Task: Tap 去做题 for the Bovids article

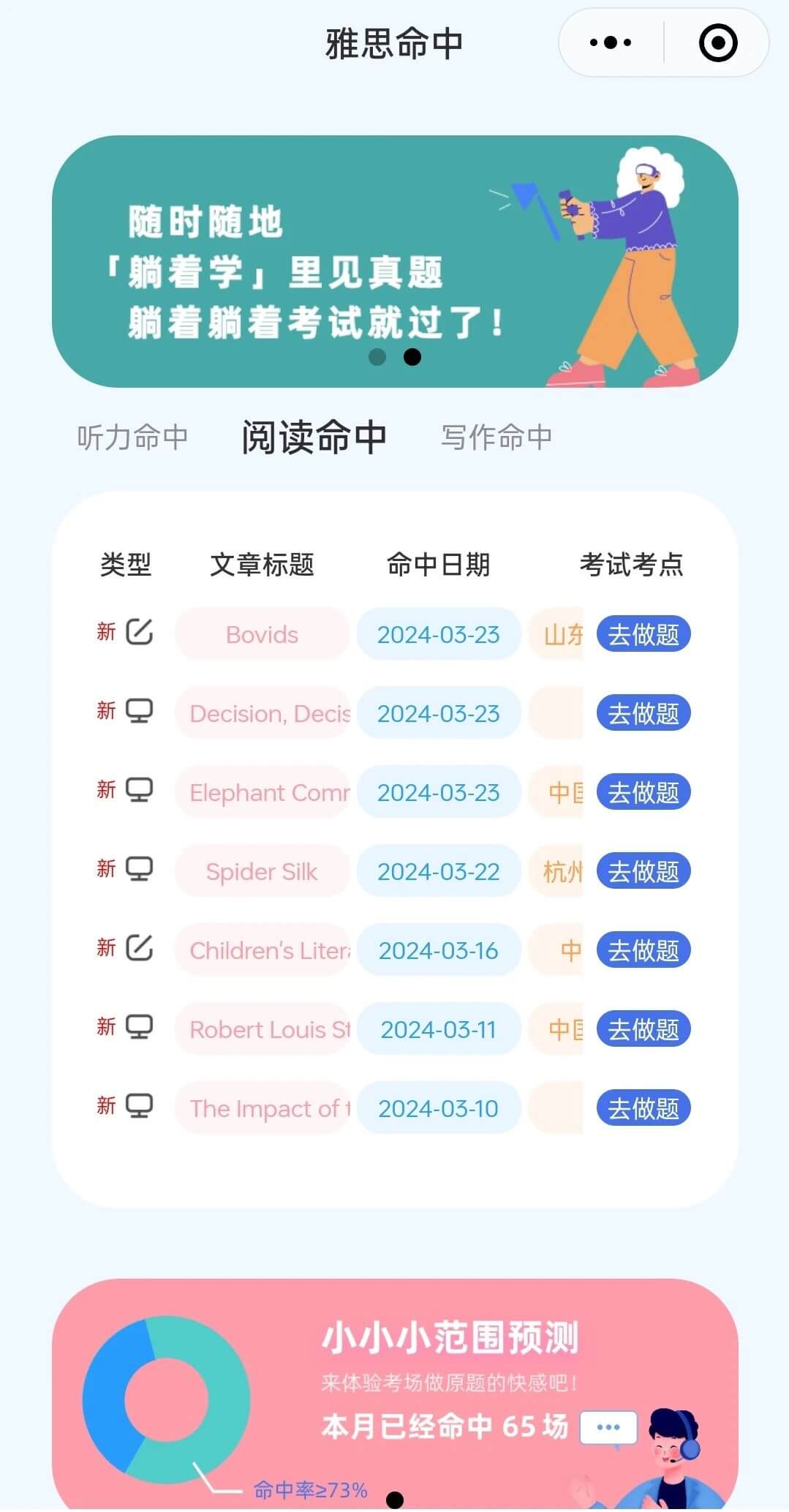Action: click(x=643, y=634)
